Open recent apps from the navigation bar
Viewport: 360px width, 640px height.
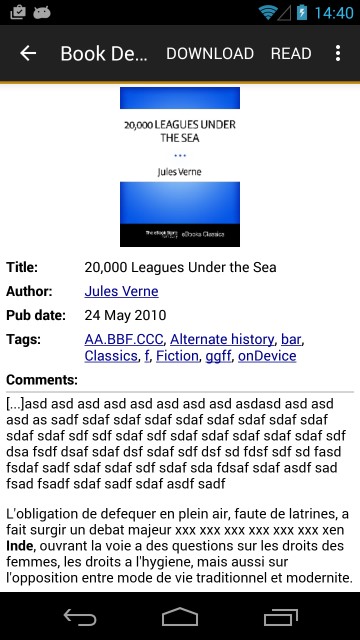point(281,617)
